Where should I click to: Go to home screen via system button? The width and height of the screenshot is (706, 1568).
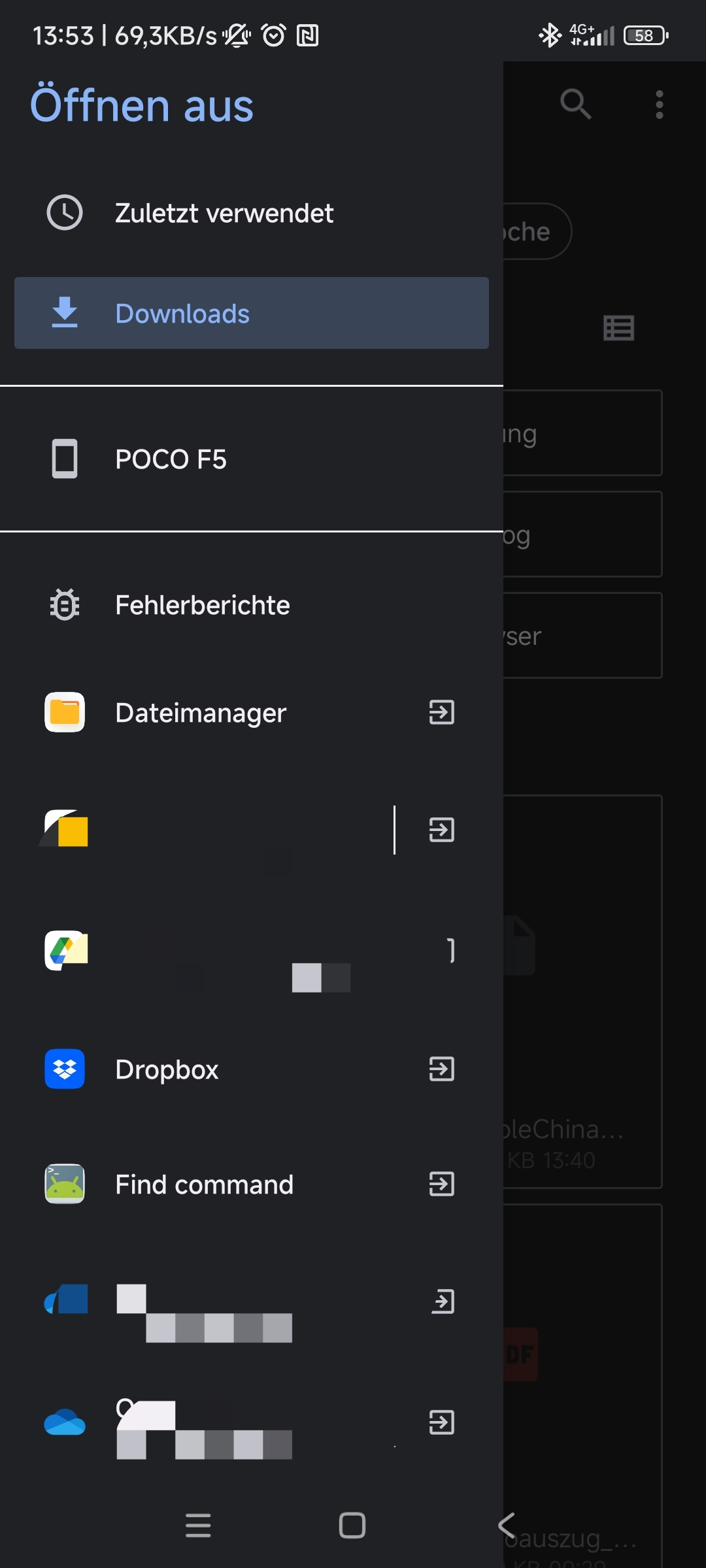[x=352, y=1526]
